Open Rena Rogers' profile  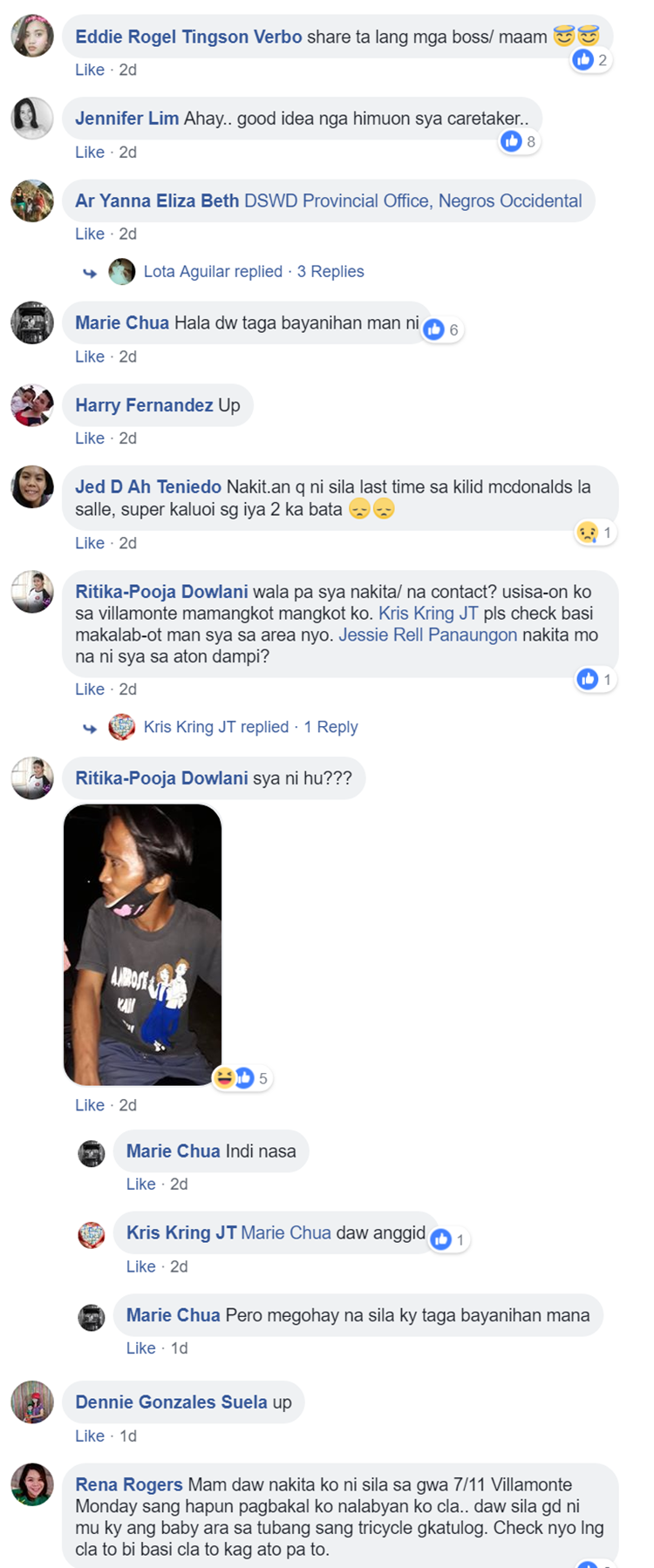click(128, 1484)
